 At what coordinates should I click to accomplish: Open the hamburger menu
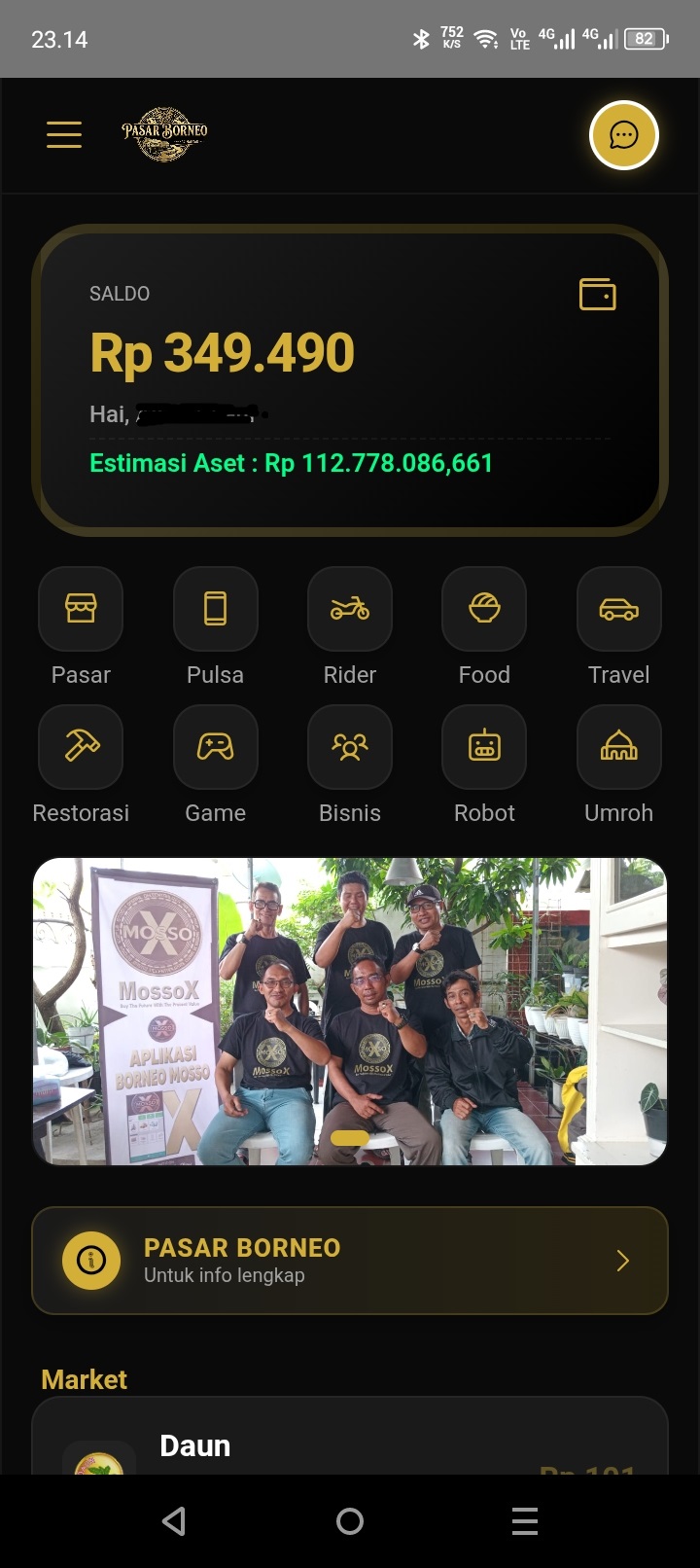64,134
